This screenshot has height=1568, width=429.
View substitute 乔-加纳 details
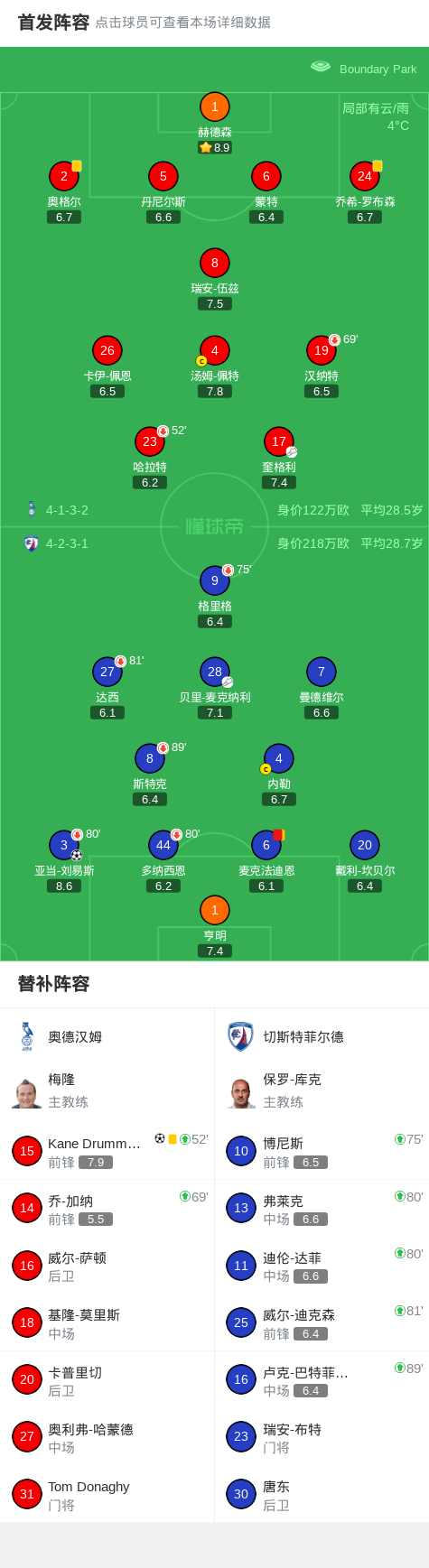[107, 1208]
